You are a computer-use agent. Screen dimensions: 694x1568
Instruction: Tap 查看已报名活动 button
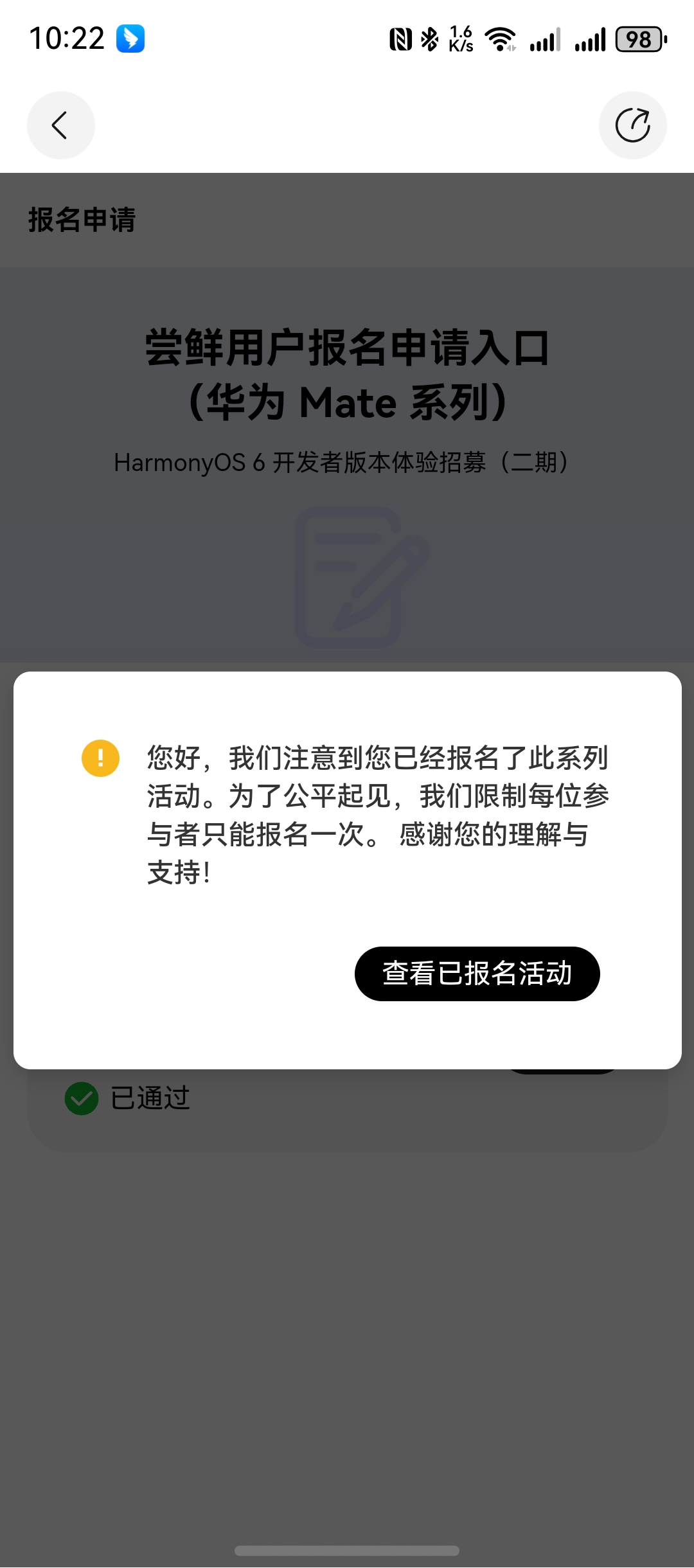pyautogui.click(x=477, y=974)
